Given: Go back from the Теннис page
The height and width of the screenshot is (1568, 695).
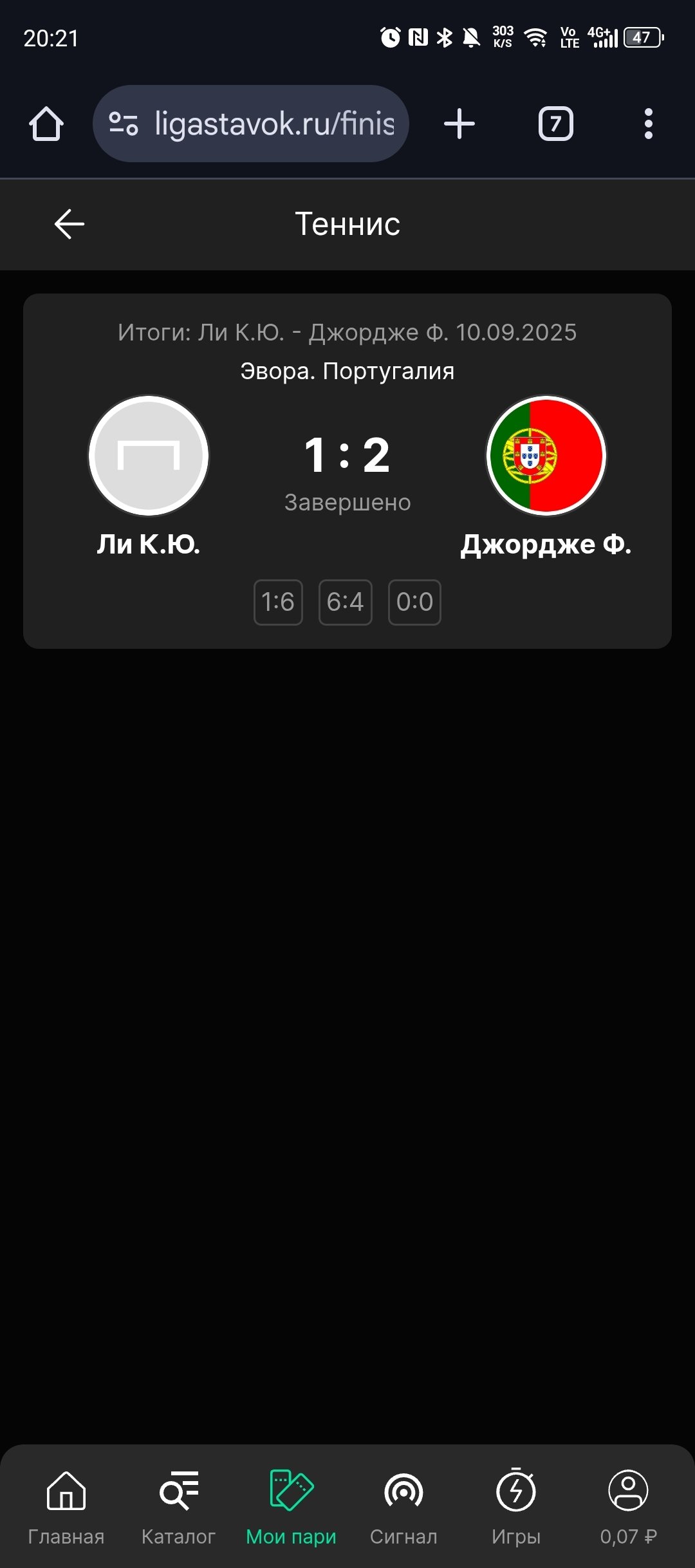Looking at the screenshot, I should point(69,225).
